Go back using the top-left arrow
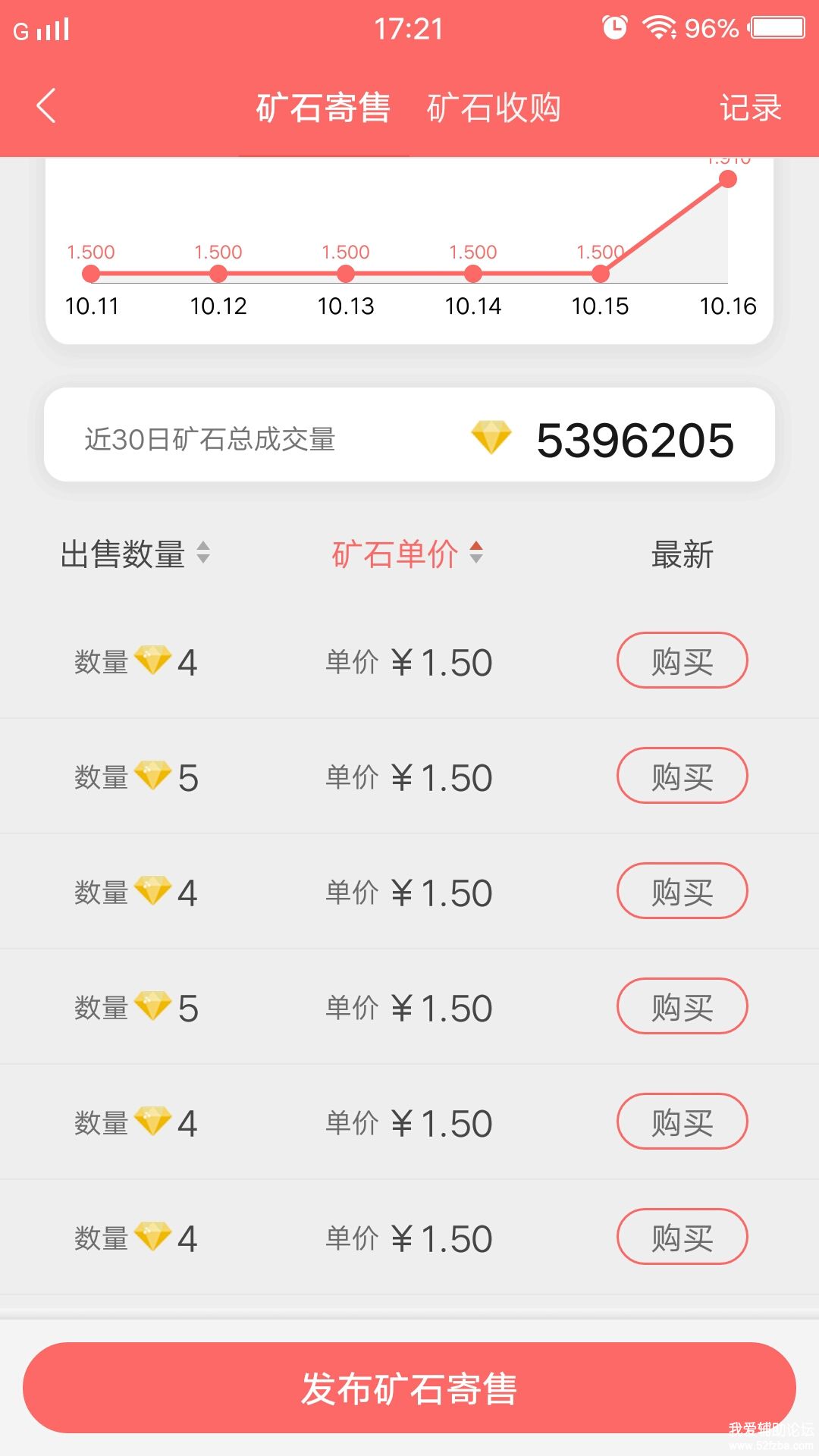This screenshot has height=1456, width=819. point(47,106)
